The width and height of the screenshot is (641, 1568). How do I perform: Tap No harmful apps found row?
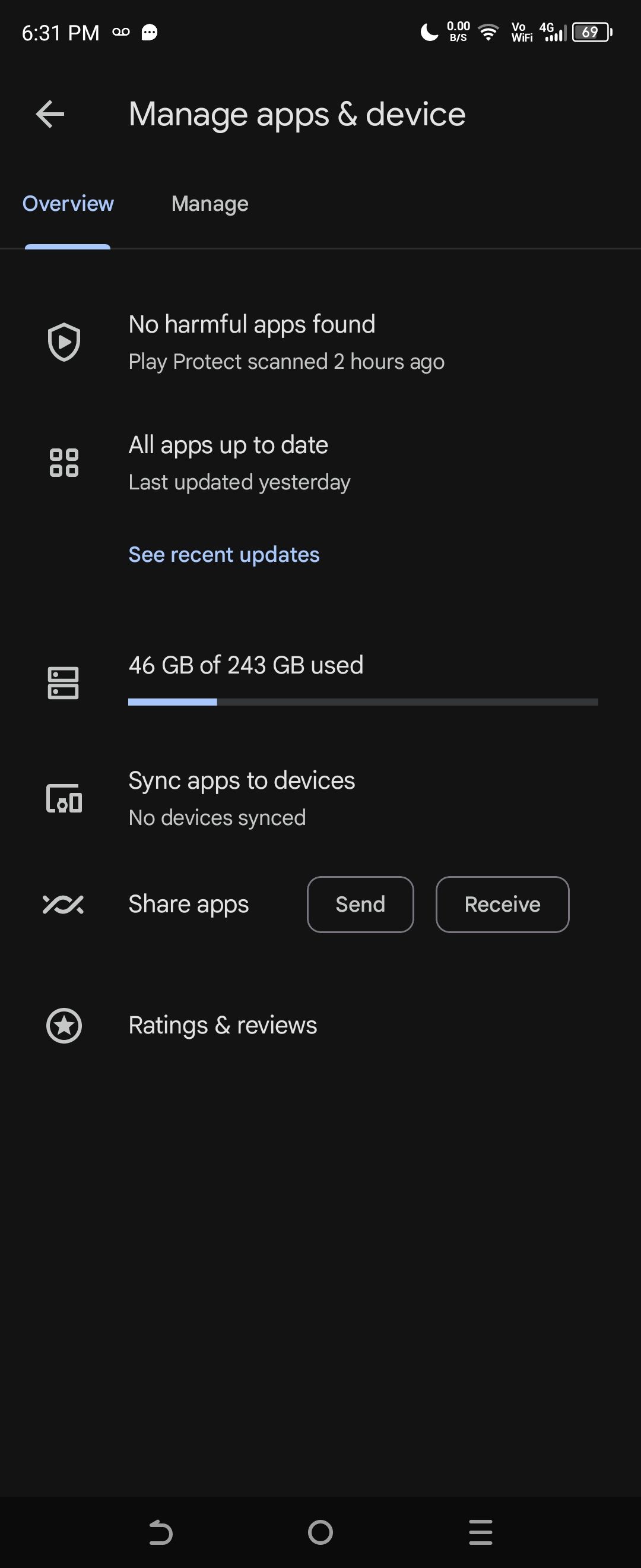click(x=251, y=324)
